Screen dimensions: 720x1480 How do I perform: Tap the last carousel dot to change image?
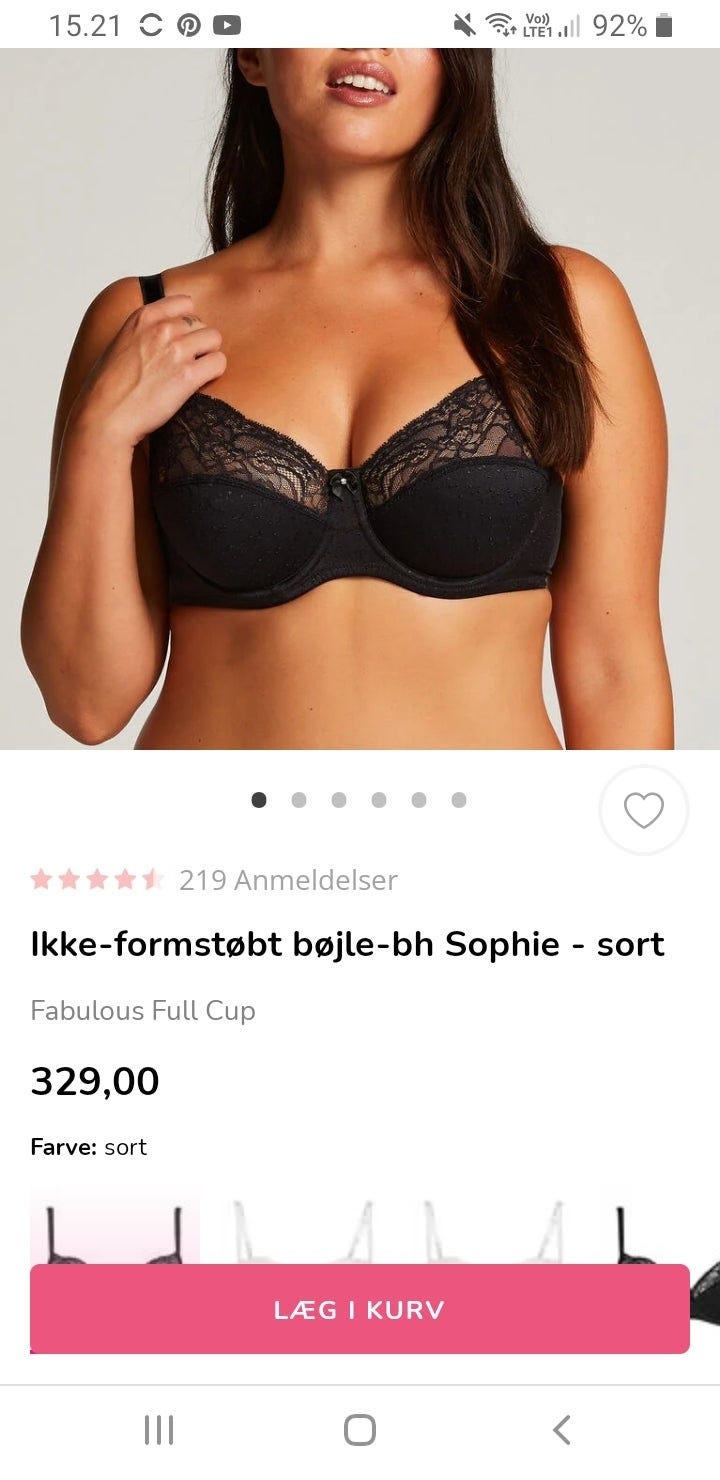click(459, 800)
